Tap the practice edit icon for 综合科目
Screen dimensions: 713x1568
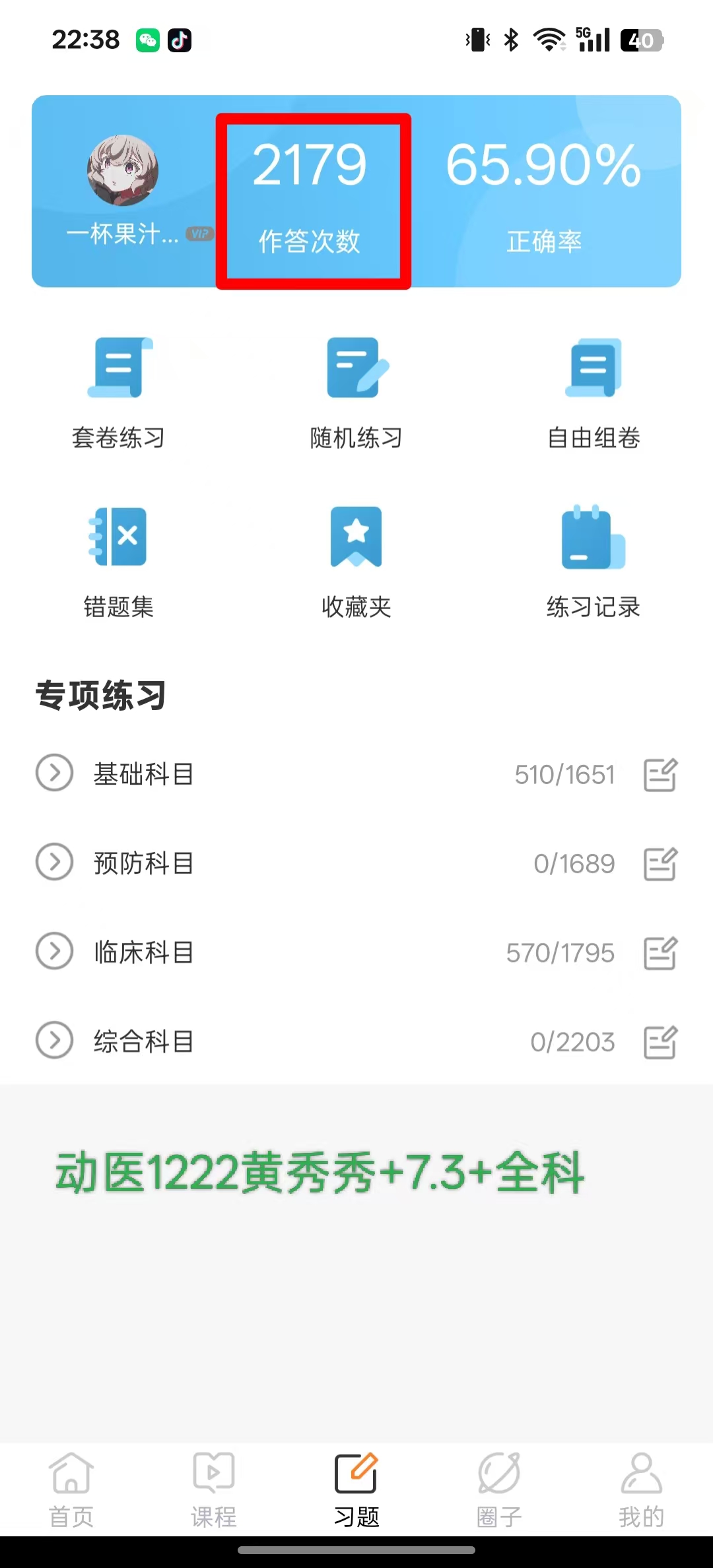(x=660, y=1042)
